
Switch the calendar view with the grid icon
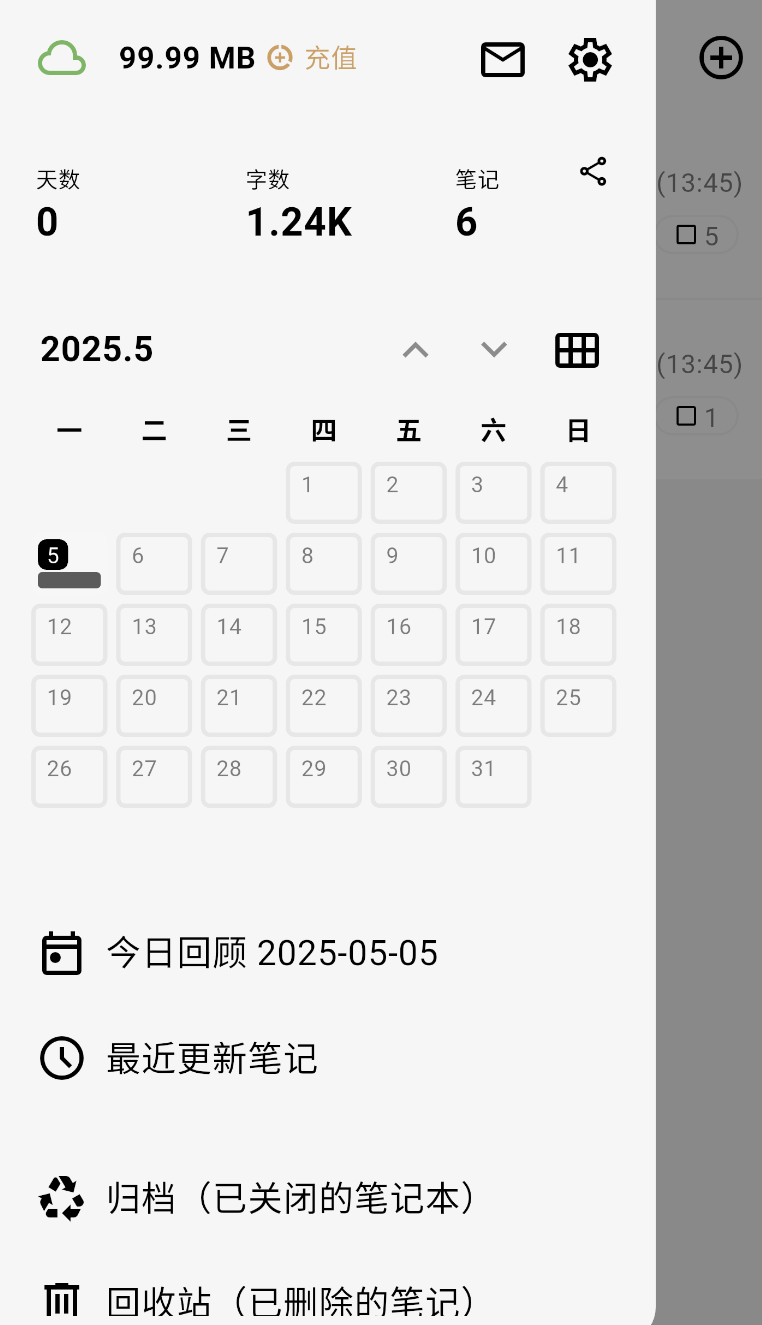coord(577,350)
